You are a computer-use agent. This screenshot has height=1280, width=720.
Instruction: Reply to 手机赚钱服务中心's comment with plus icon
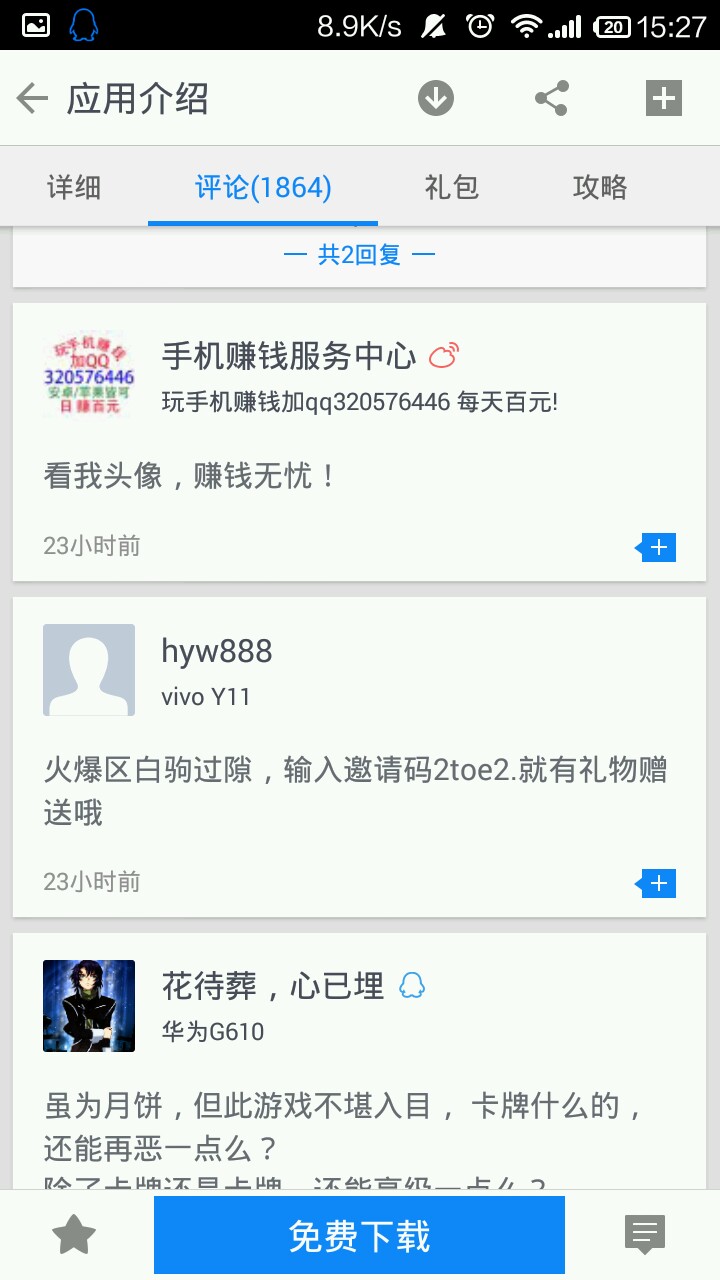click(x=657, y=547)
